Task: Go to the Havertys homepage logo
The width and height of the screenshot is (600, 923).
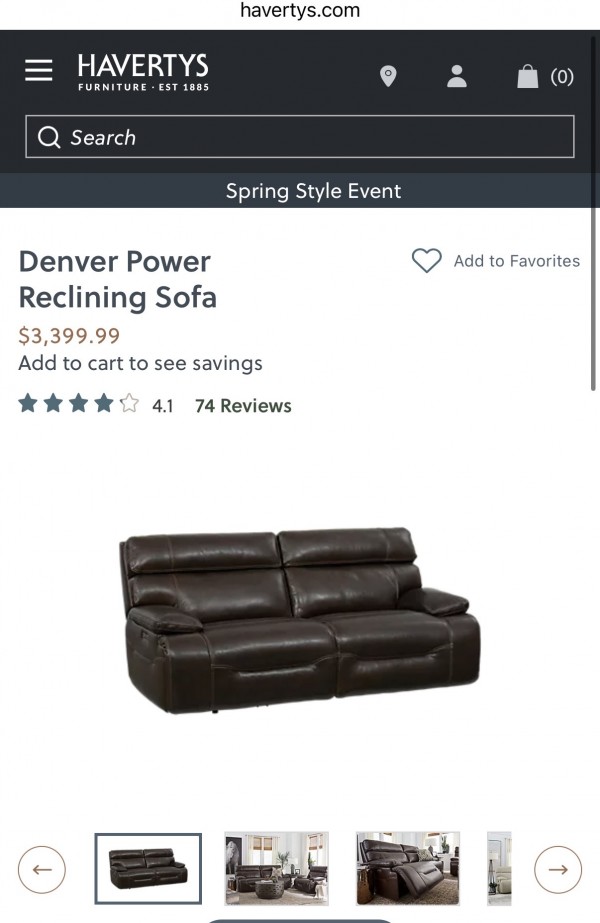Action: click(143, 72)
